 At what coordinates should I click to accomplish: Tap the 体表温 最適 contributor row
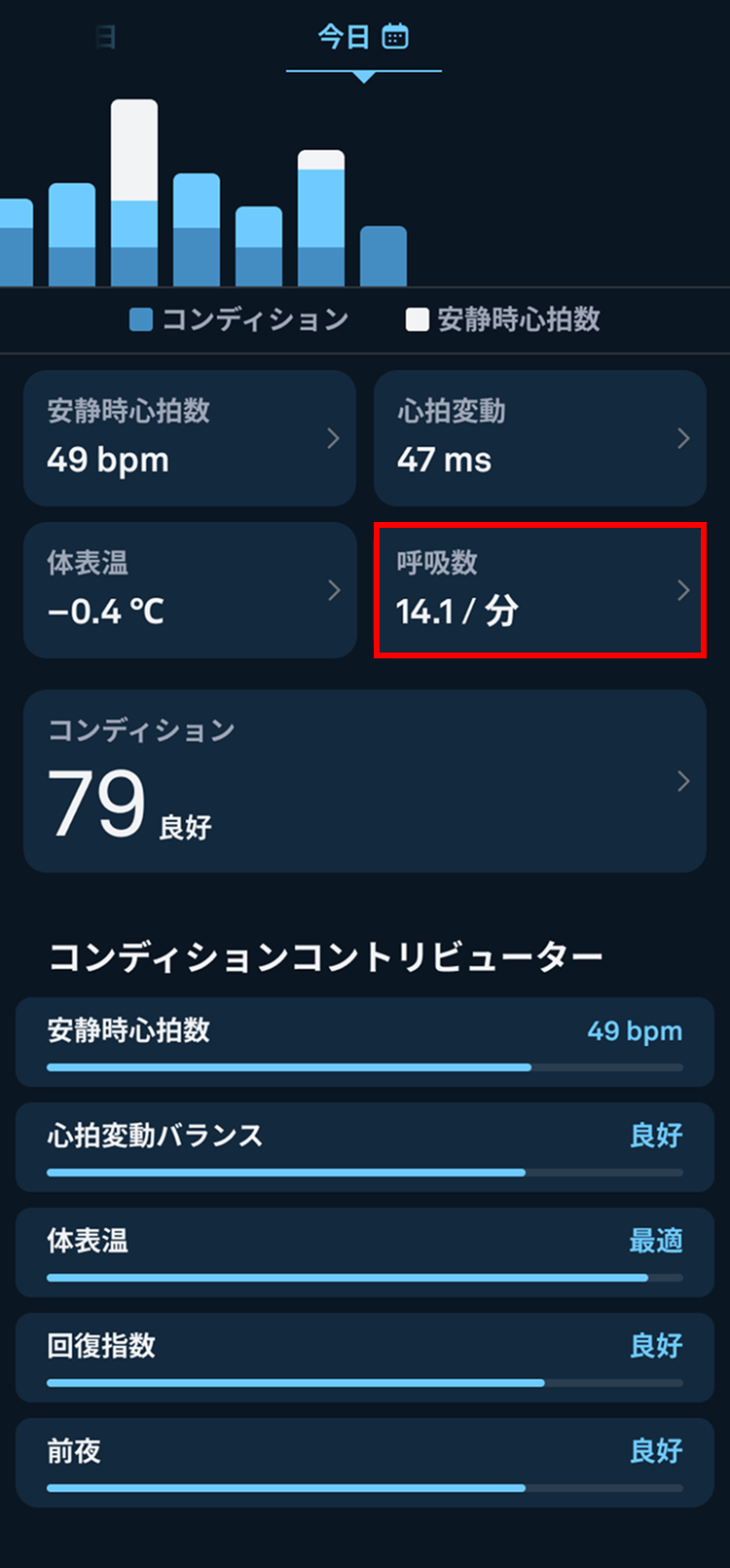coord(365,1252)
